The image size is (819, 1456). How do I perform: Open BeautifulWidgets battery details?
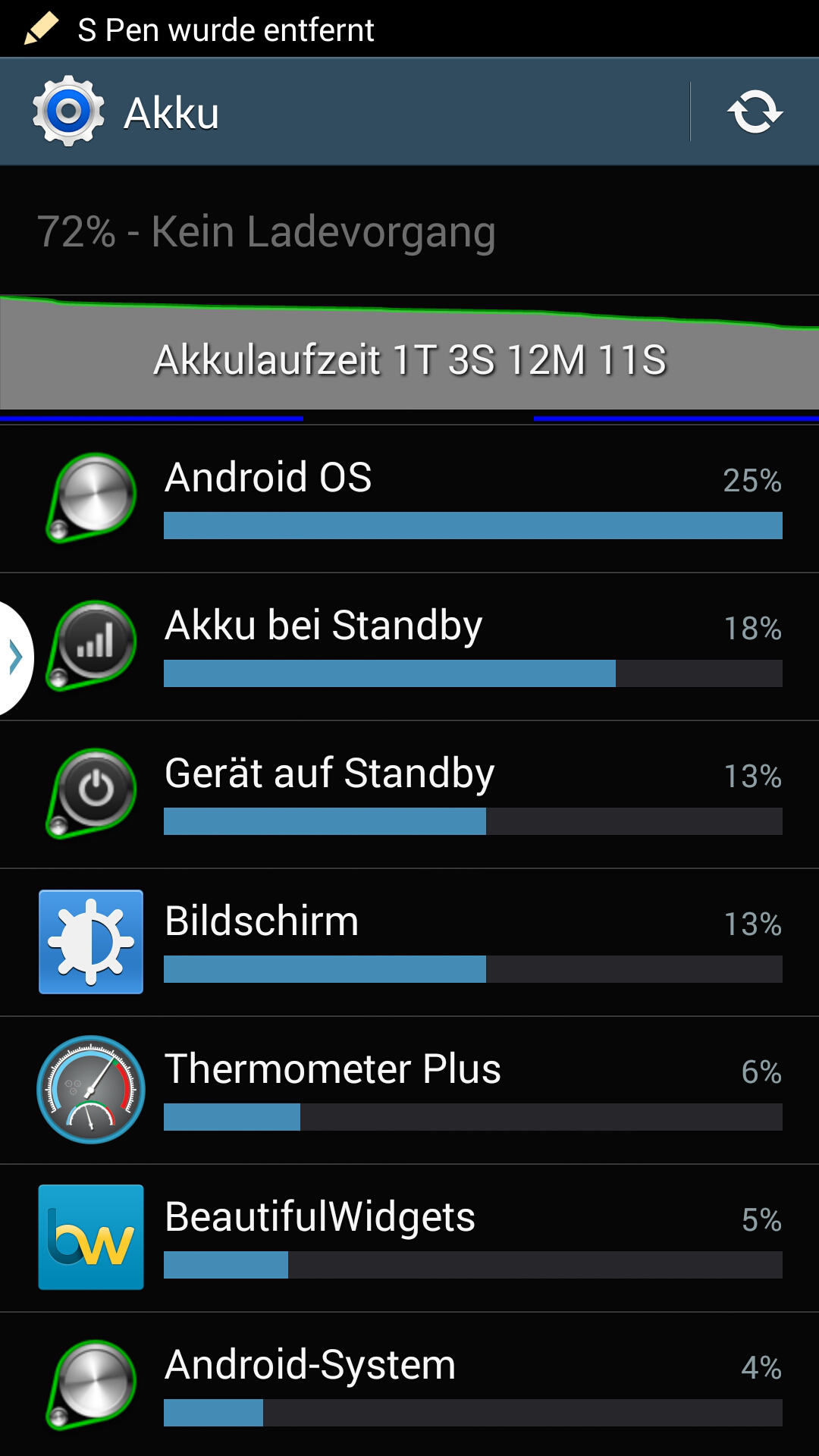409,1238
